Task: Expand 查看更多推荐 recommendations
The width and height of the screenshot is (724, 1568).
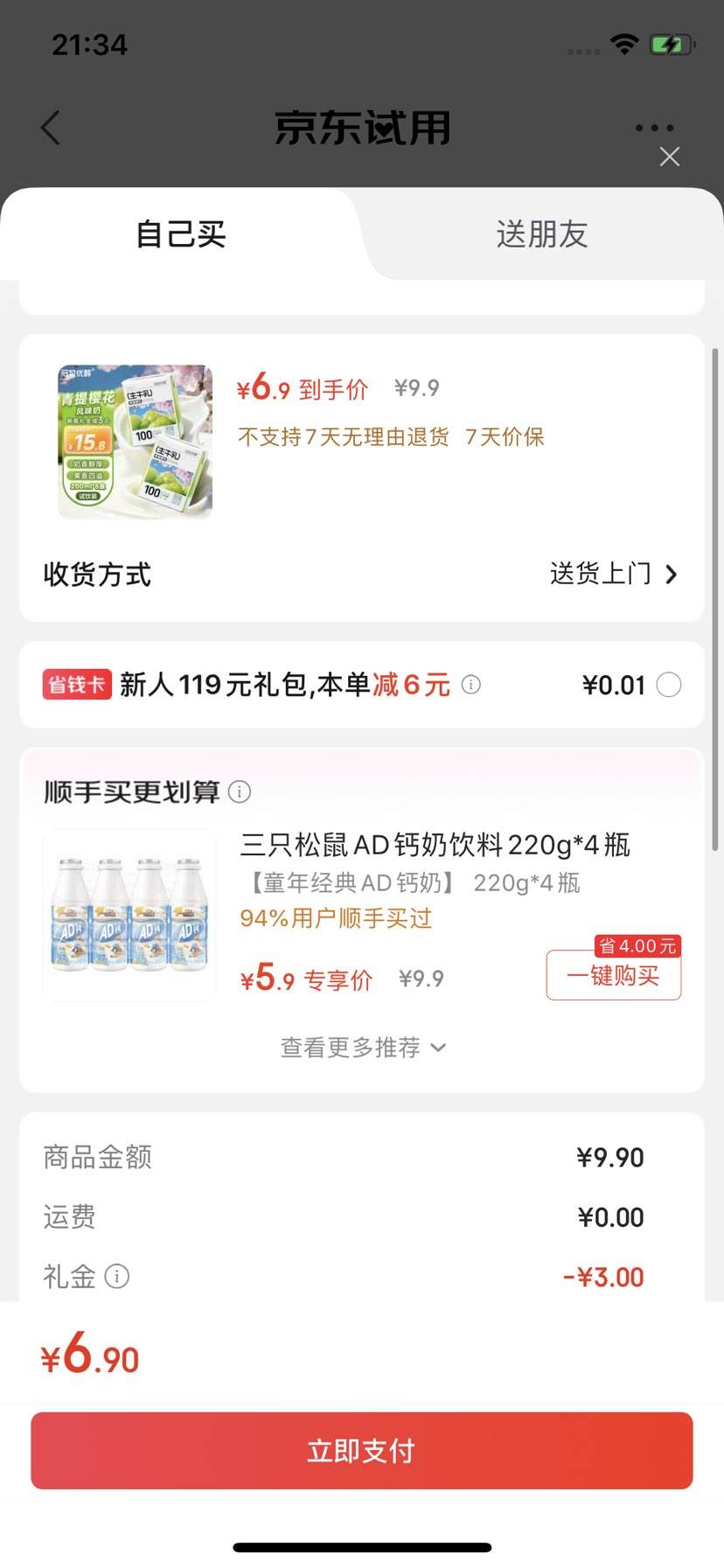Action: tap(361, 1047)
